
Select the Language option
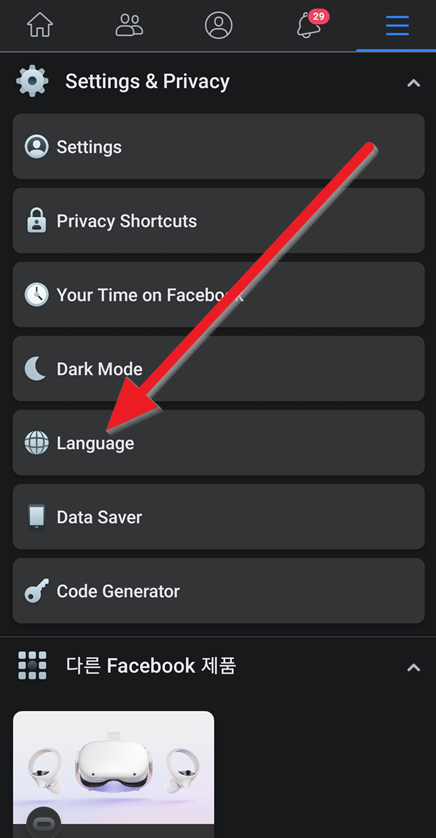(219, 443)
